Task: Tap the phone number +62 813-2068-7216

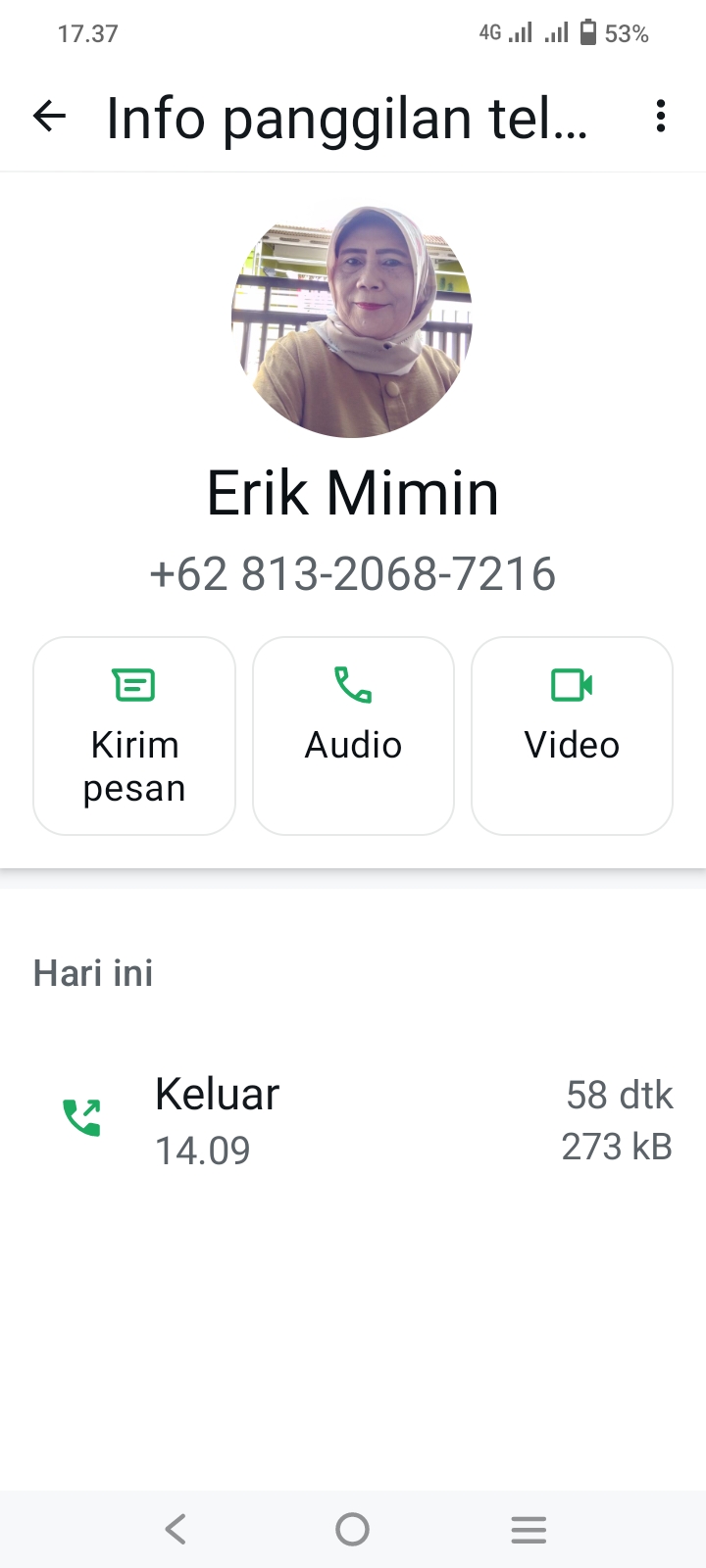Action: [x=353, y=574]
